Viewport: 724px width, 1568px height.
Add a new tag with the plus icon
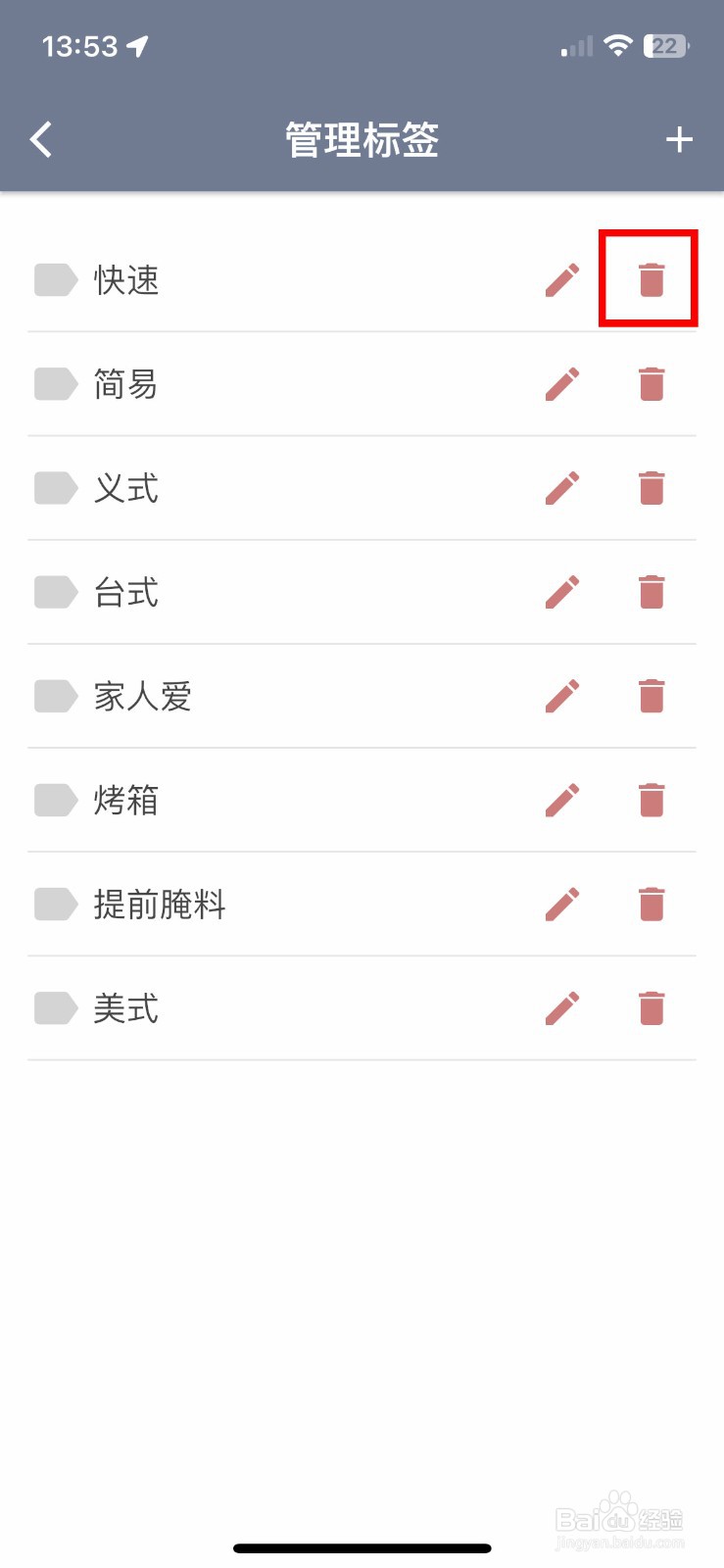pos(679,140)
